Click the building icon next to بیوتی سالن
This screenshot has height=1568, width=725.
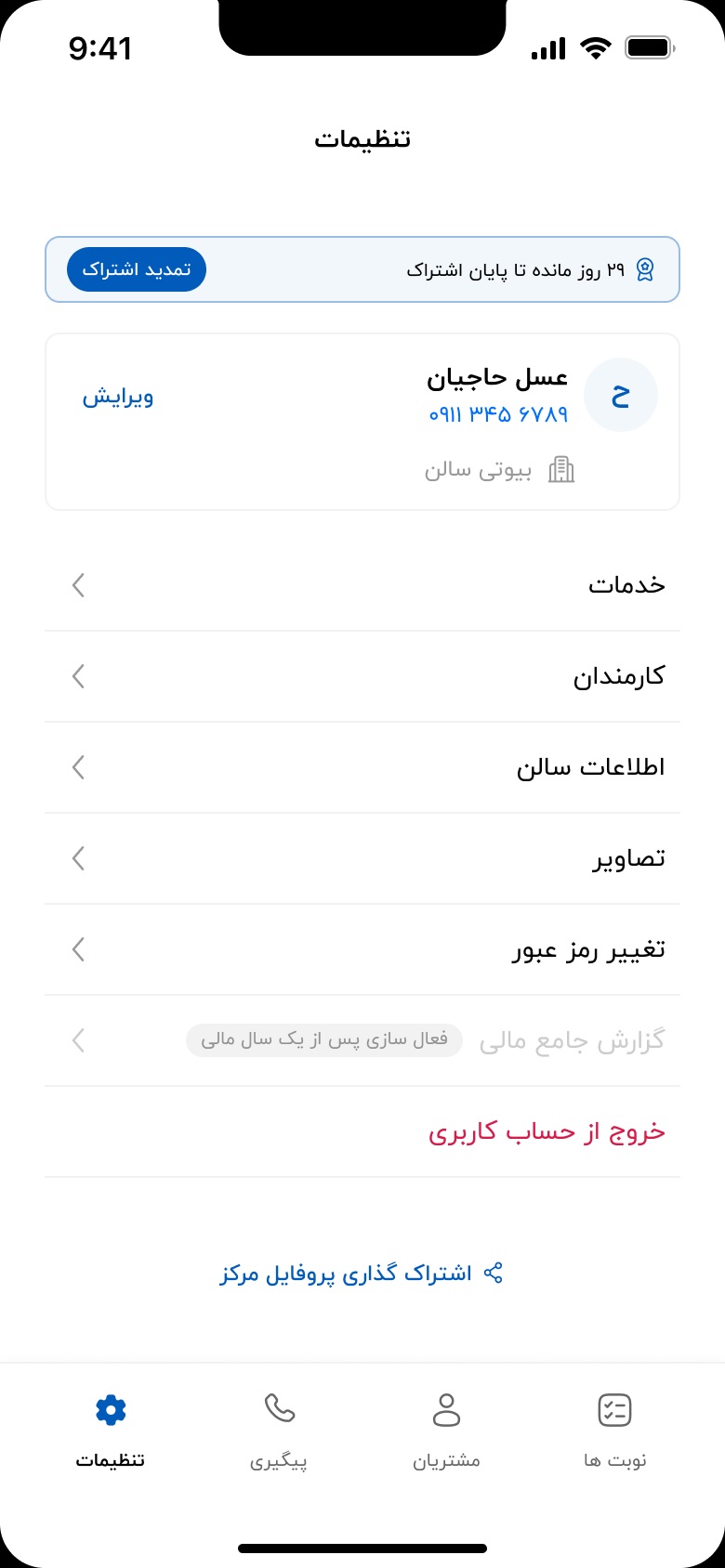click(561, 471)
